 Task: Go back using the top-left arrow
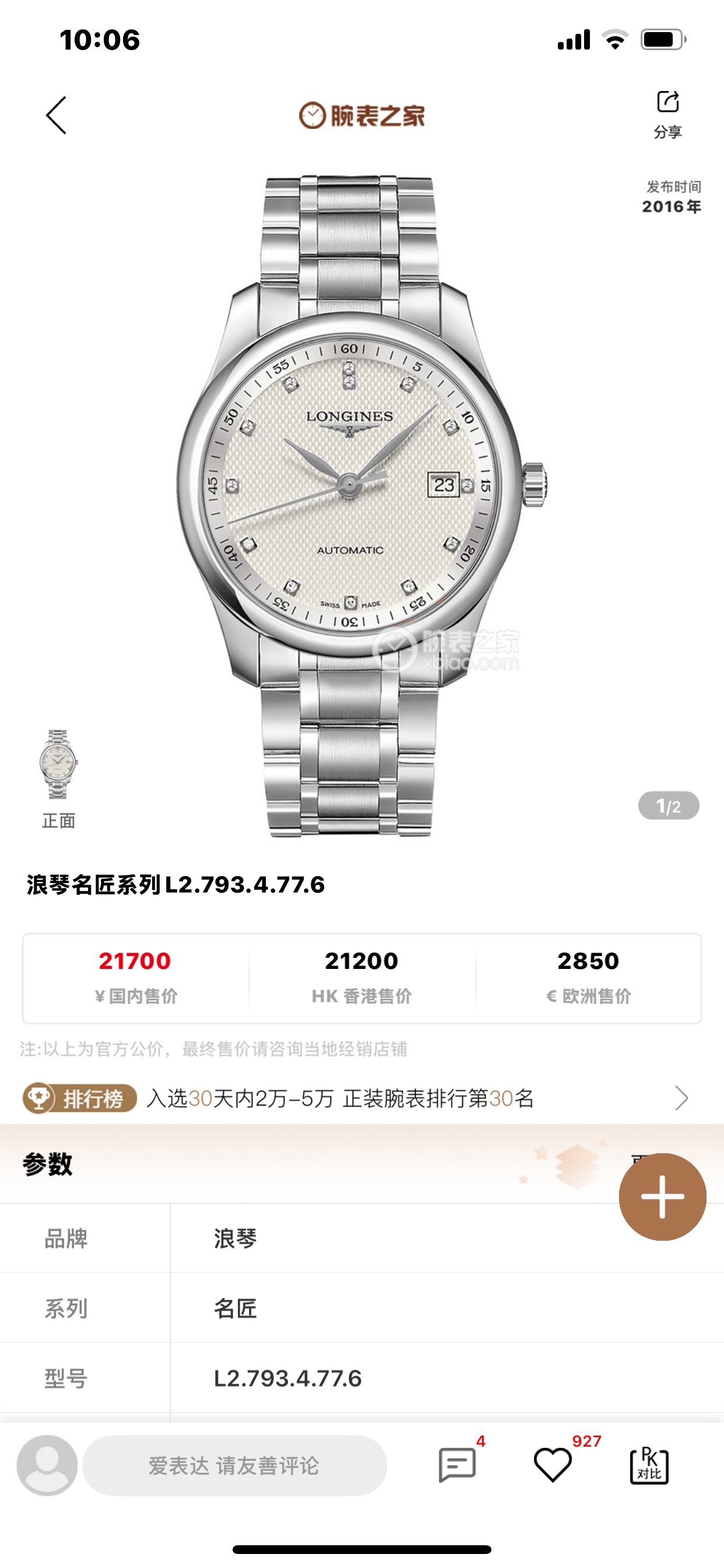pos(56,115)
